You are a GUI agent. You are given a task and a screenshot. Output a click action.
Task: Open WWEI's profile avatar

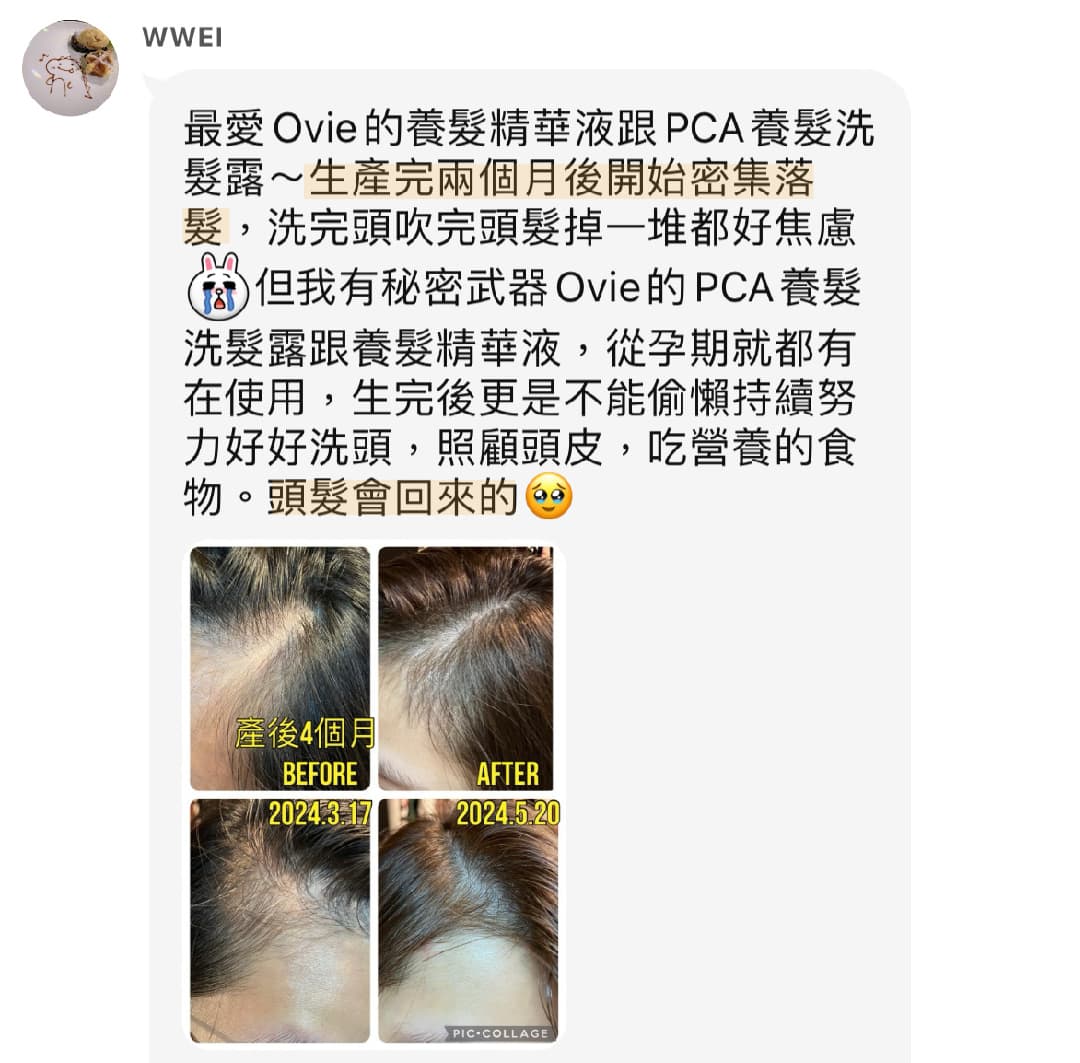tap(70, 68)
